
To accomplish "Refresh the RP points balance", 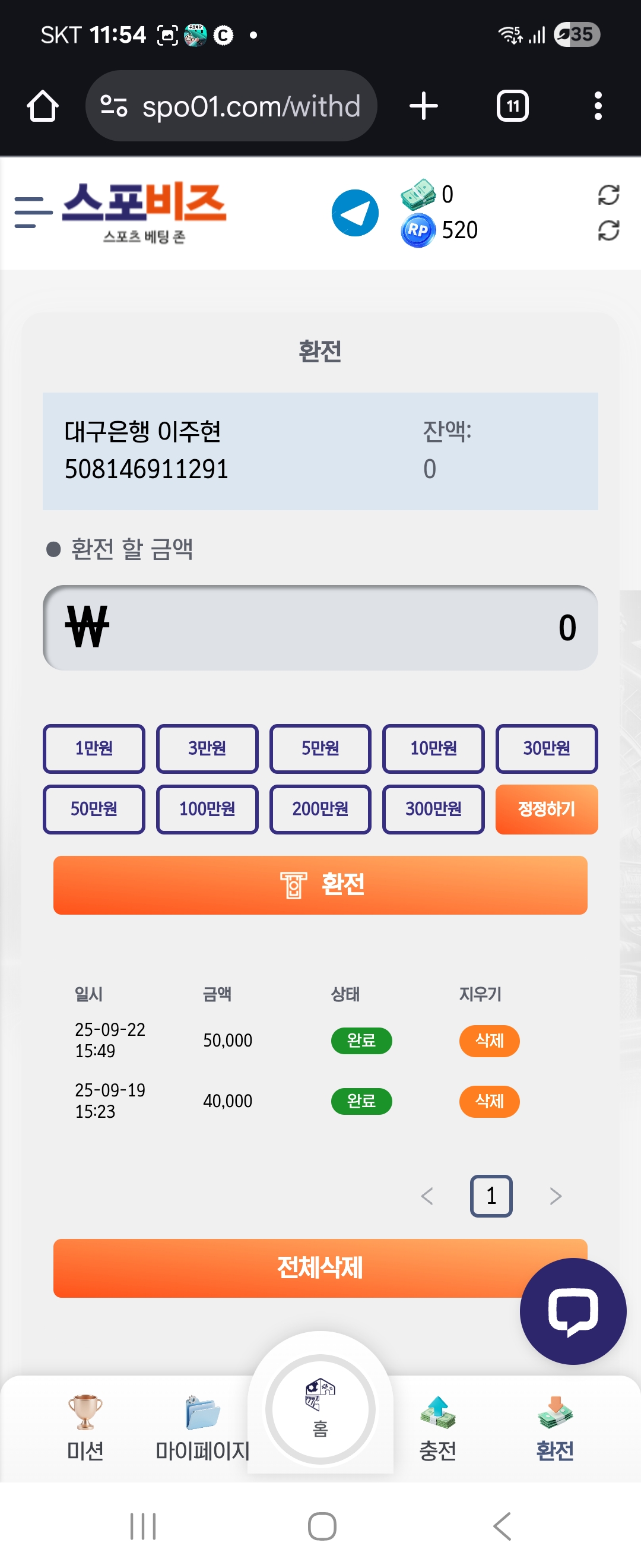I will 608,230.
